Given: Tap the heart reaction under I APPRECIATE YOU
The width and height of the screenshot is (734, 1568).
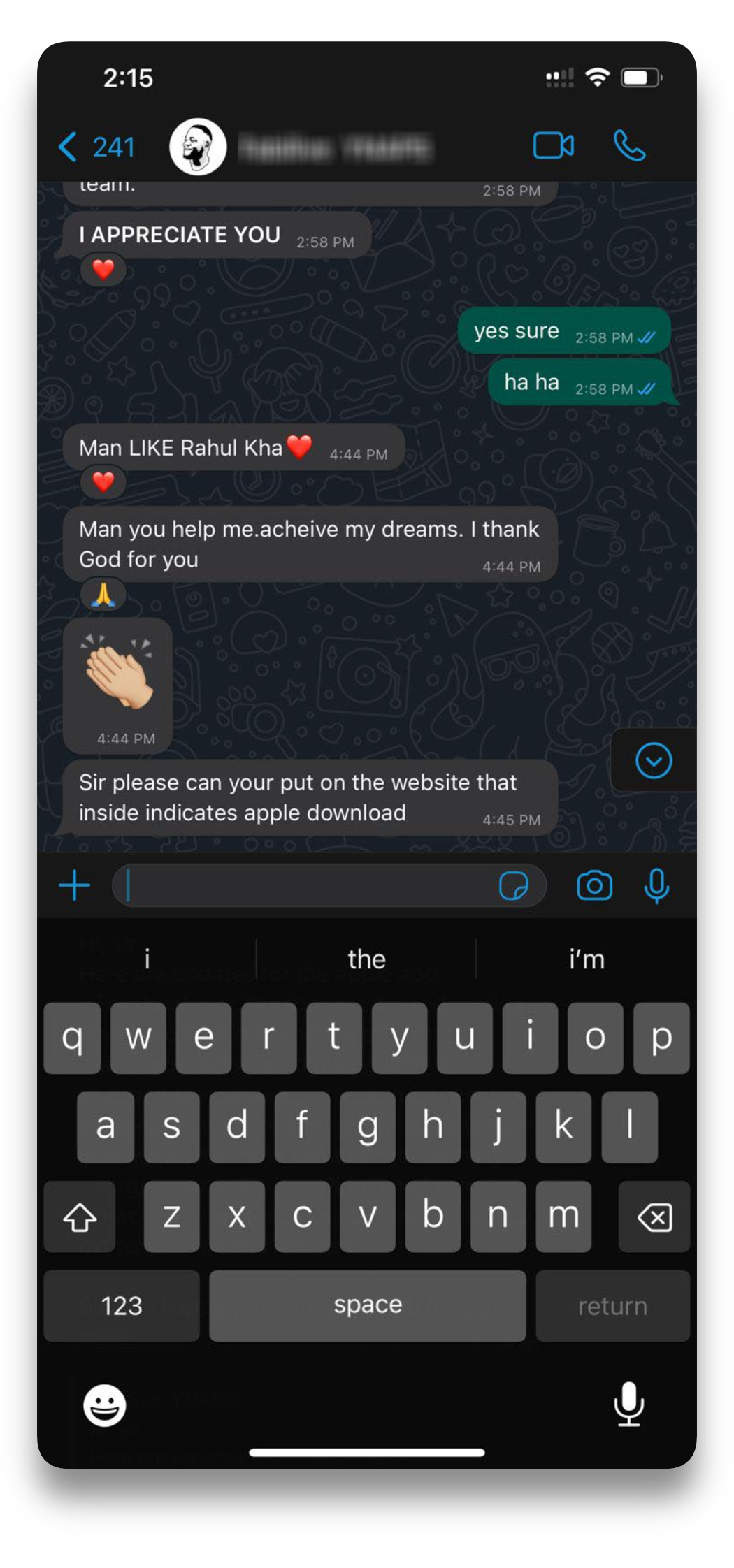Looking at the screenshot, I should (x=103, y=269).
